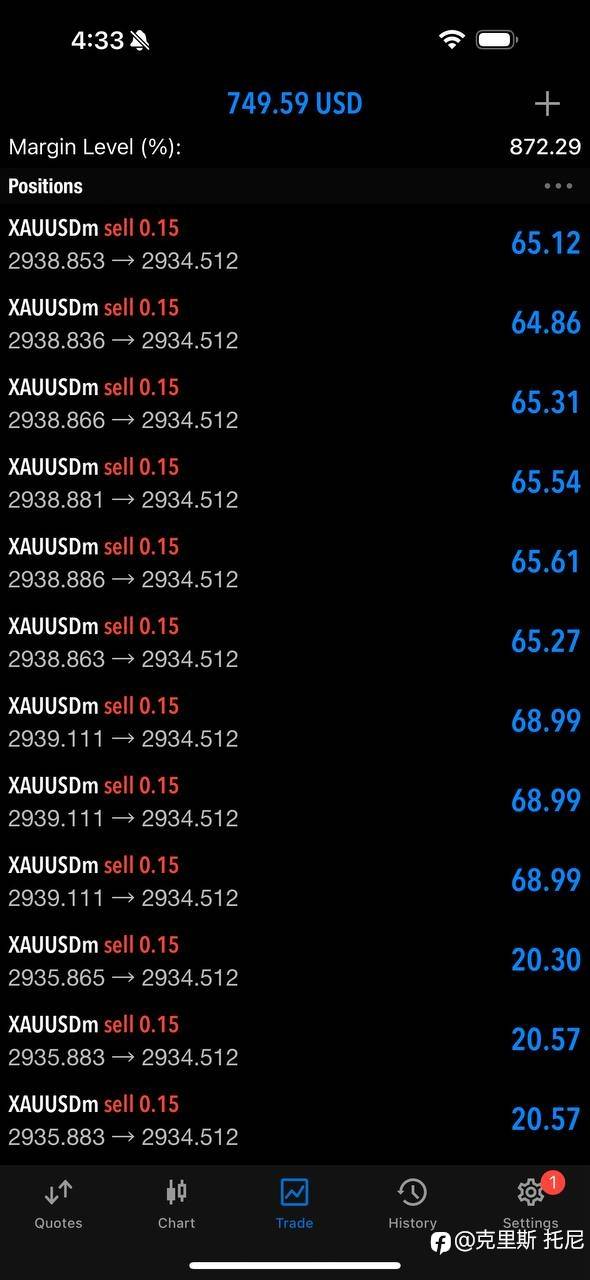590x1280 pixels.
Task: Open the position with 65.12 profit
Action: [295, 244]
